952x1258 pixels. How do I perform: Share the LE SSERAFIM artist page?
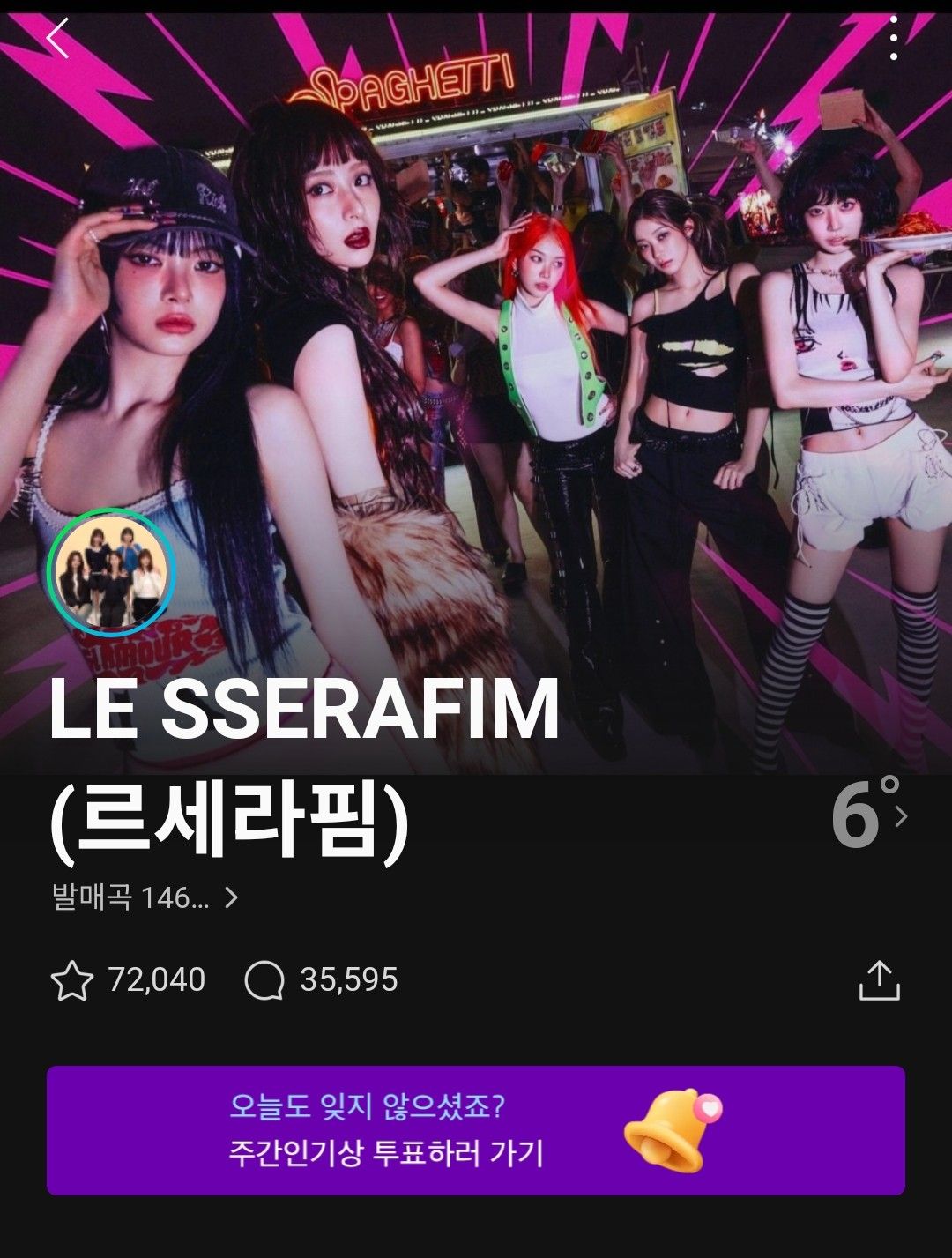tap(879, 980)
